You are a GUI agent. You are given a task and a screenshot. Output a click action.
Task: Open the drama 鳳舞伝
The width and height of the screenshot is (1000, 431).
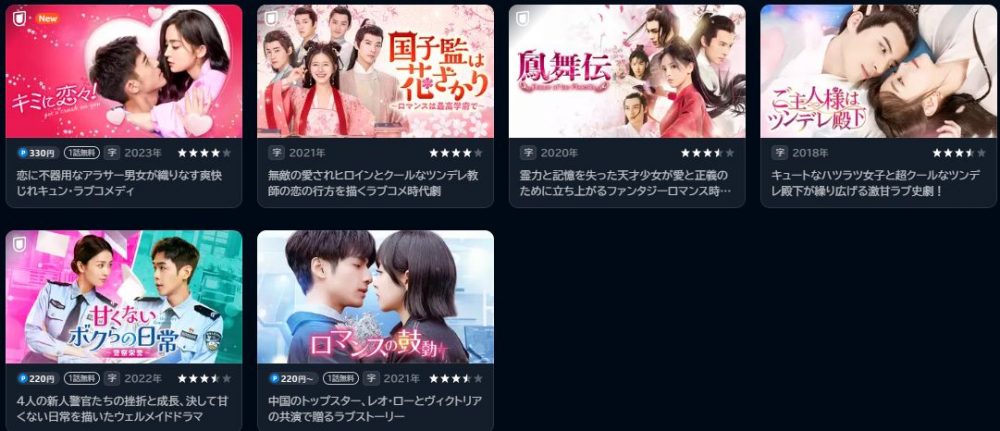click(x=627, y=72)
